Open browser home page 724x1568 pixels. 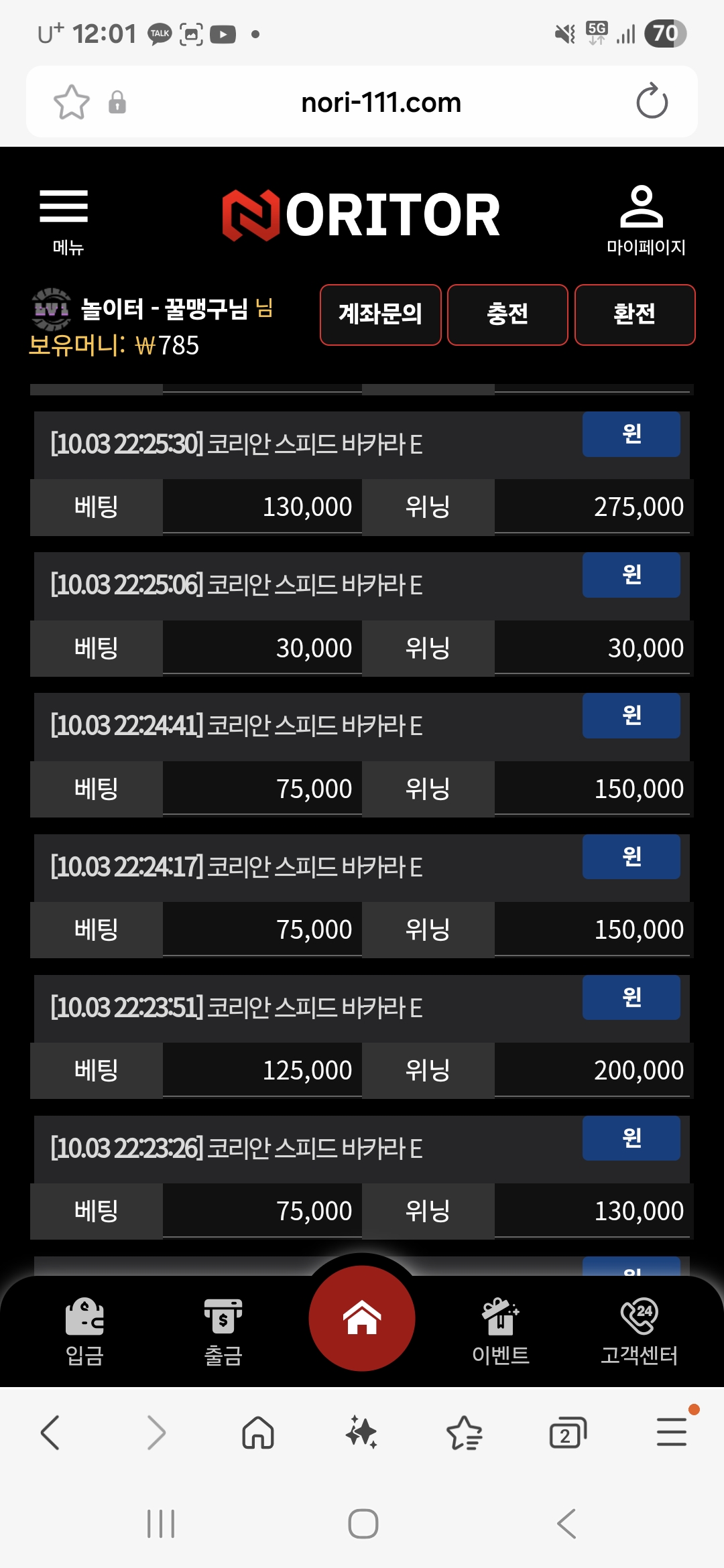[x=258, y=1433]
